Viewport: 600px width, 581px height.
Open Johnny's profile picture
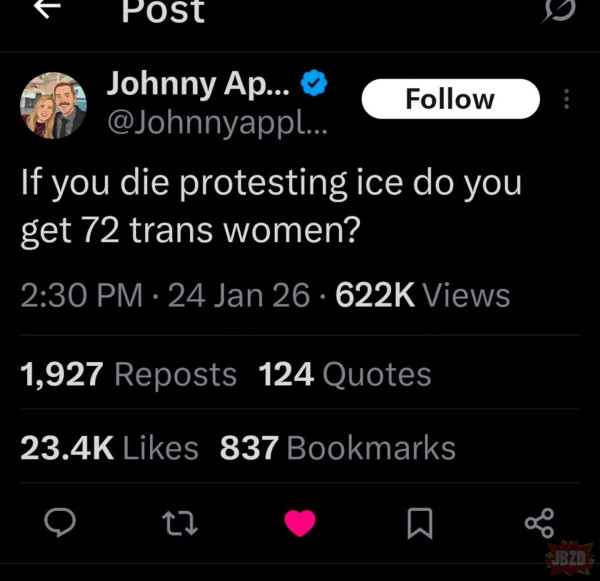coord(53,106)
